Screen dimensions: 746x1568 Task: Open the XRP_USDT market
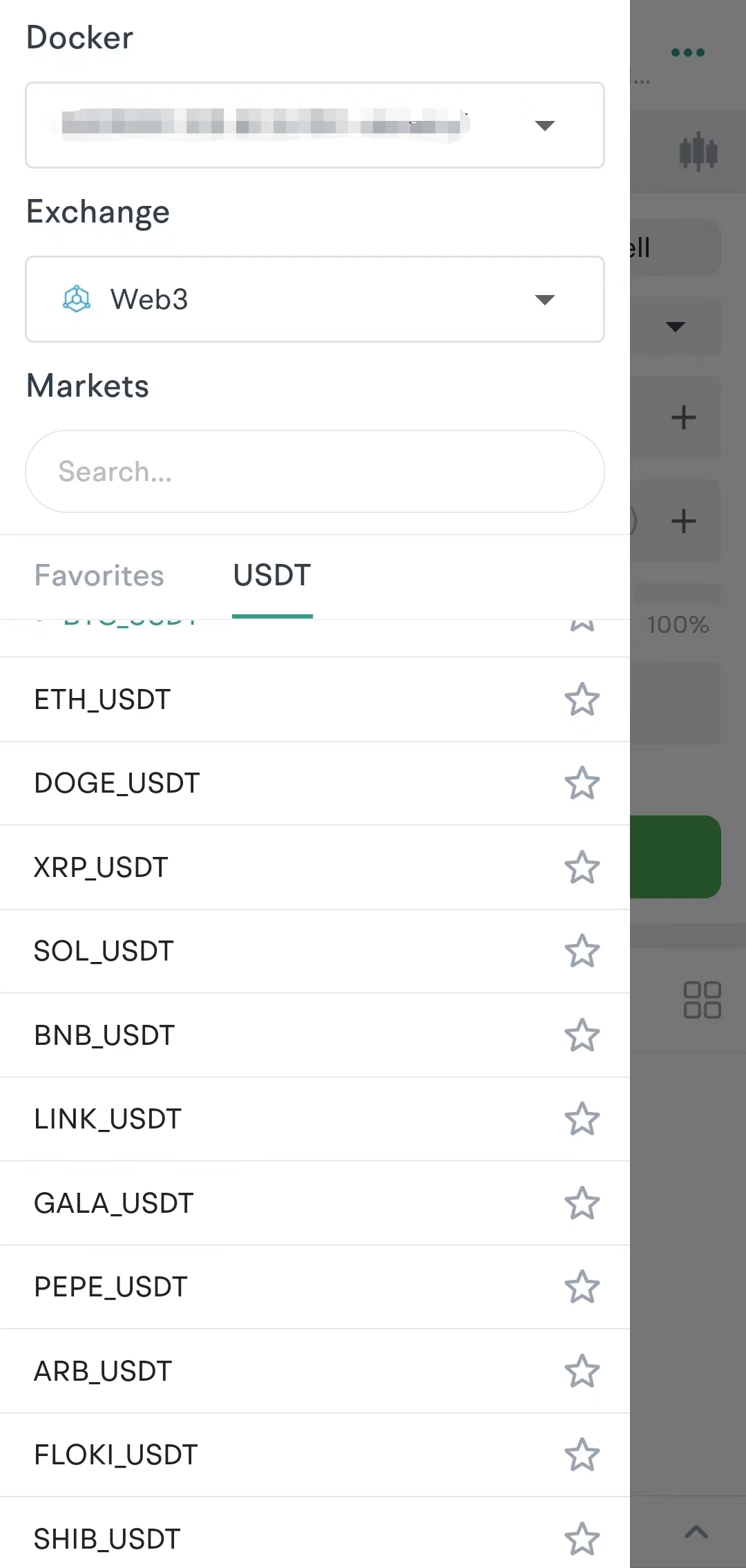[x=101, y=867]
